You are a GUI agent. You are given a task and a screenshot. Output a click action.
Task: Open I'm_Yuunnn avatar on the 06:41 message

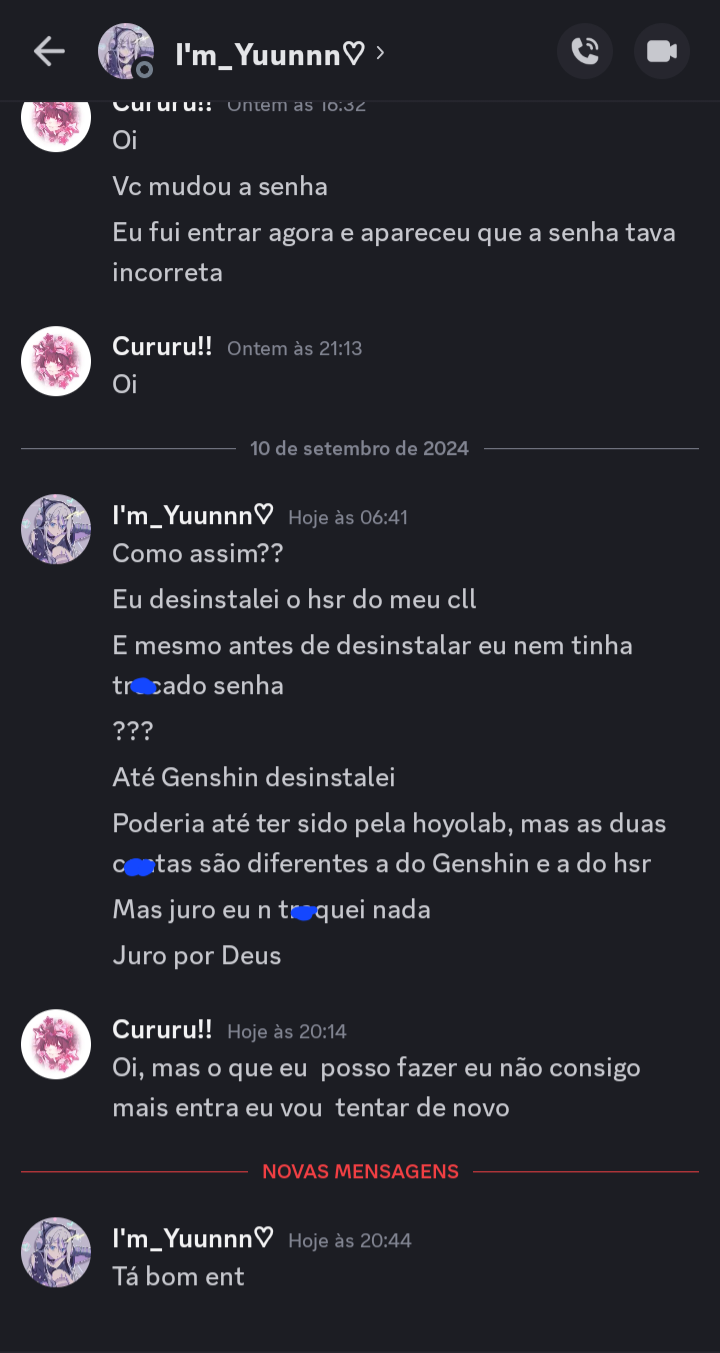(56, 529)
